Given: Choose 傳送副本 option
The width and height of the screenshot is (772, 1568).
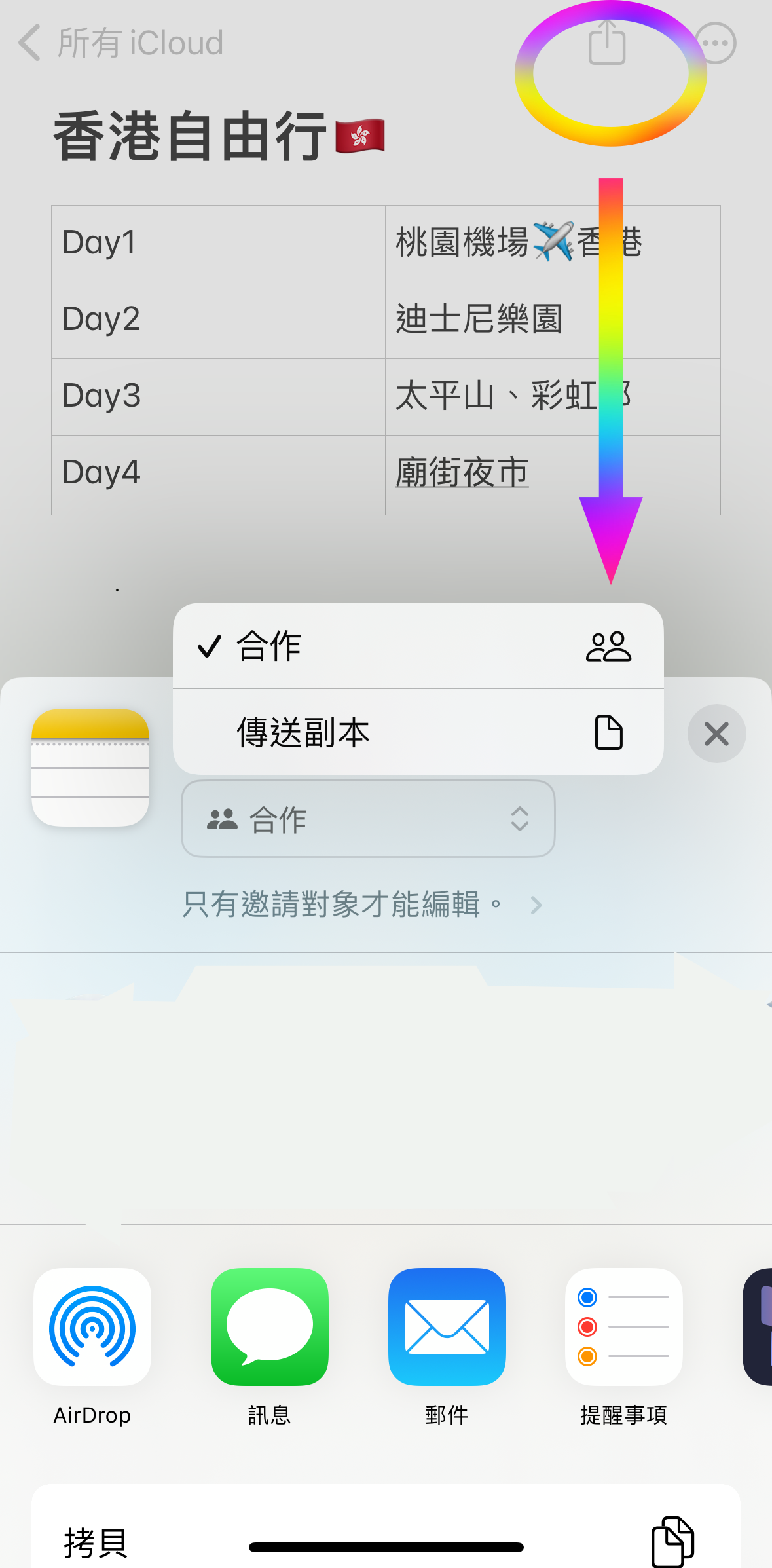Looking at the screenshot, I should coord(418,732).
